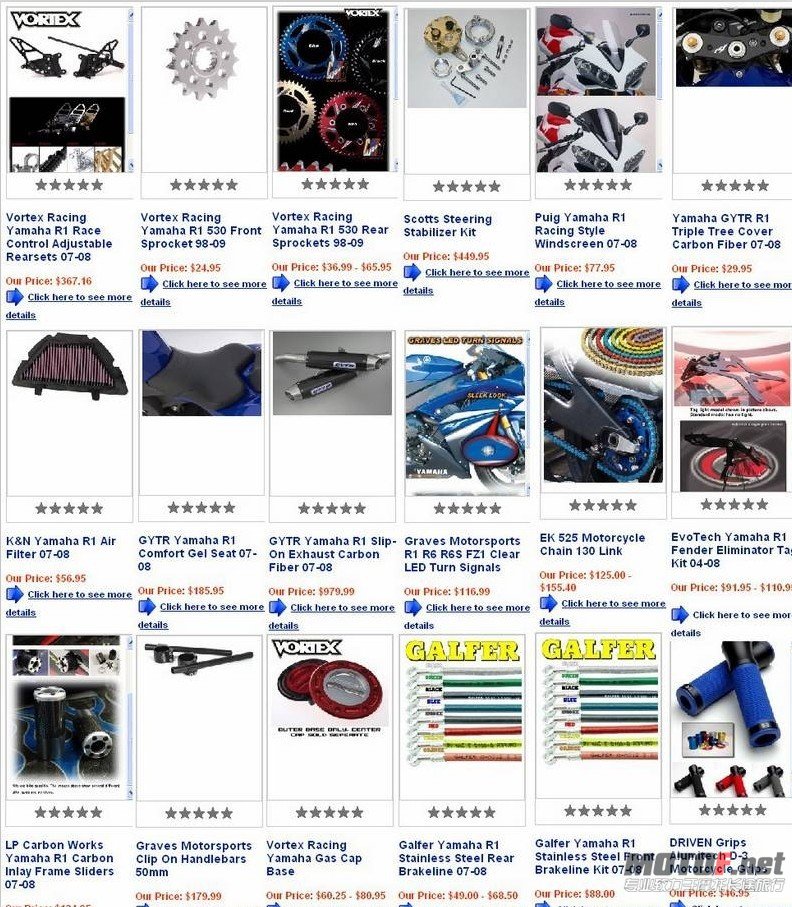Image resolution: width=792 pixels, height=907 pixels.
Task: See more details for Scotts Steering Stabilizer Kit
Action: pyautogui.click(x=477, y=272)
